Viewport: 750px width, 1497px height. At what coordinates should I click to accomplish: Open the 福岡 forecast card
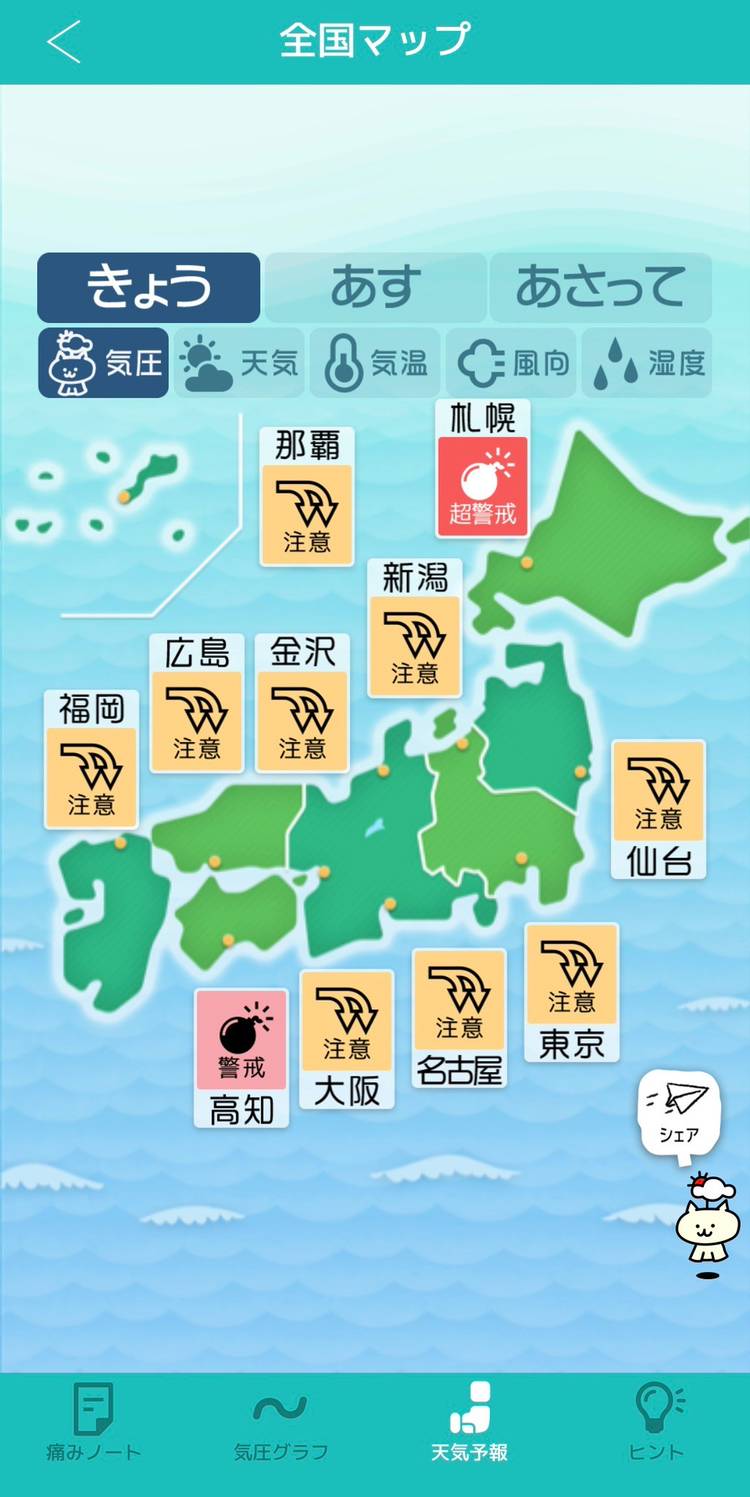click(x=91, y=760)
